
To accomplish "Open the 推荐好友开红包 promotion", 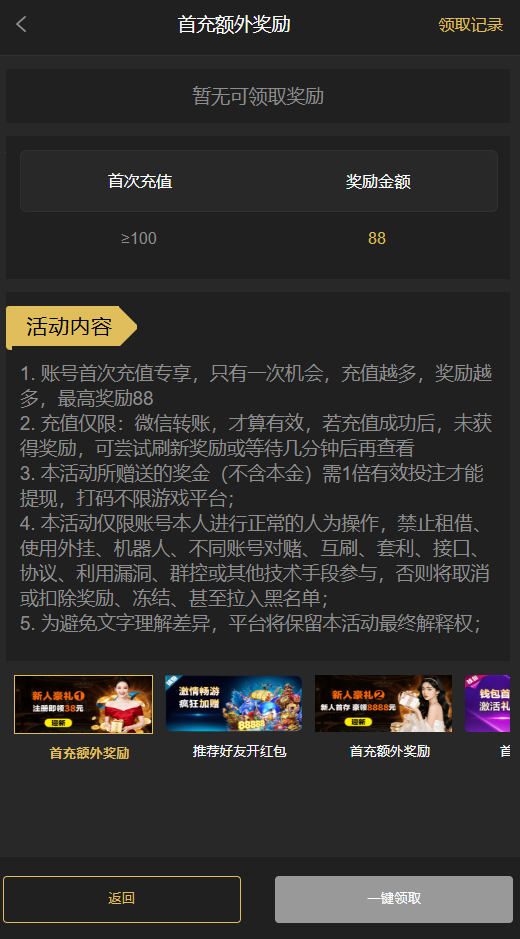I will [234, 704].
